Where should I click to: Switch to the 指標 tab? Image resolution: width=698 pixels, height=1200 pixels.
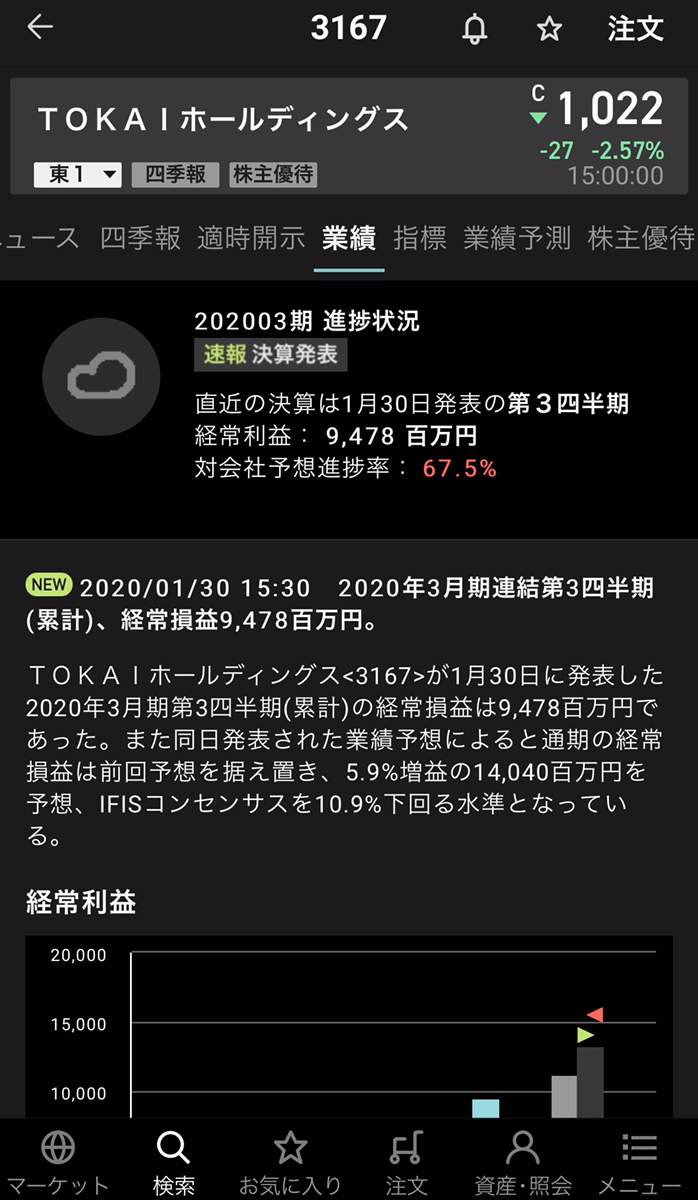point(420,238)
